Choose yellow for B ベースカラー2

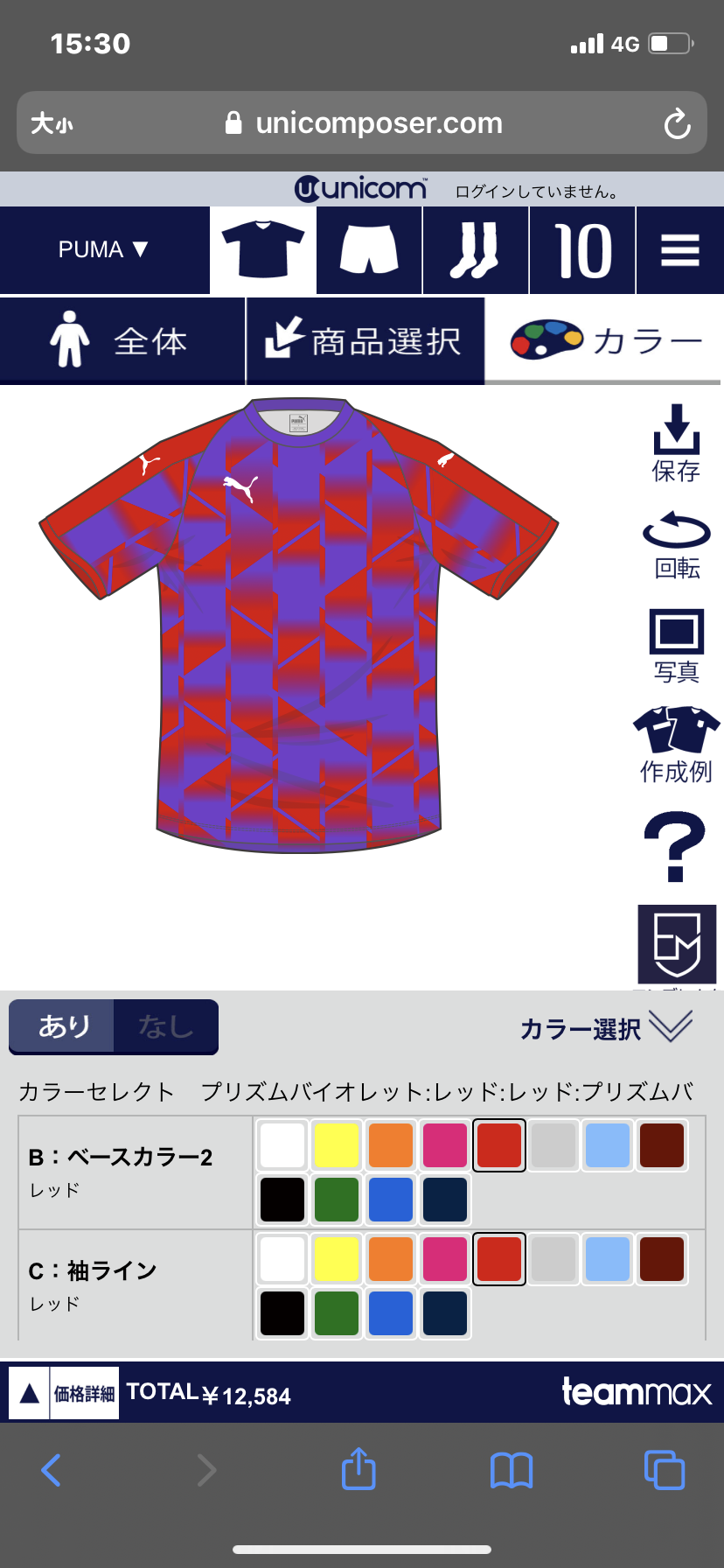click(337, 1145)
